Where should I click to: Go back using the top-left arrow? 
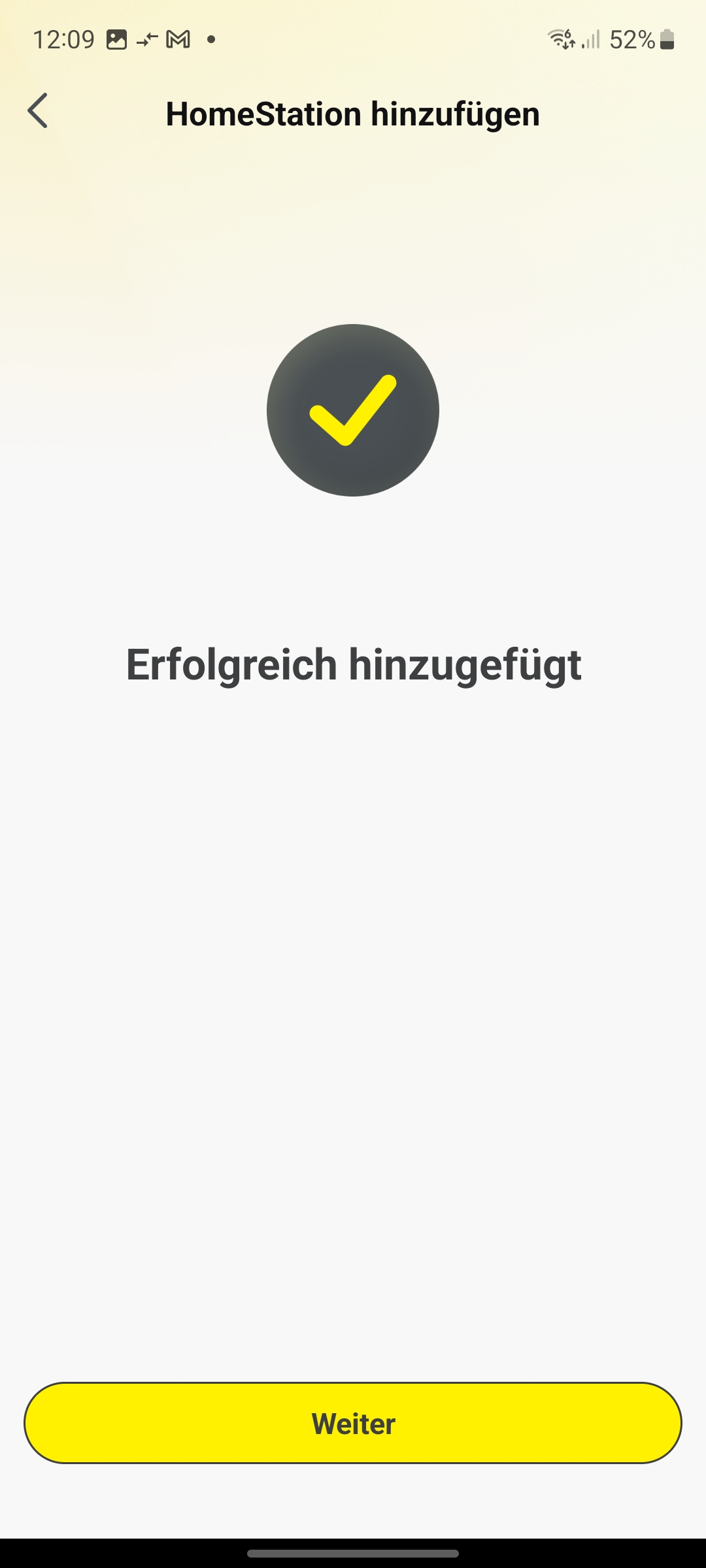[x=38, y=111]
